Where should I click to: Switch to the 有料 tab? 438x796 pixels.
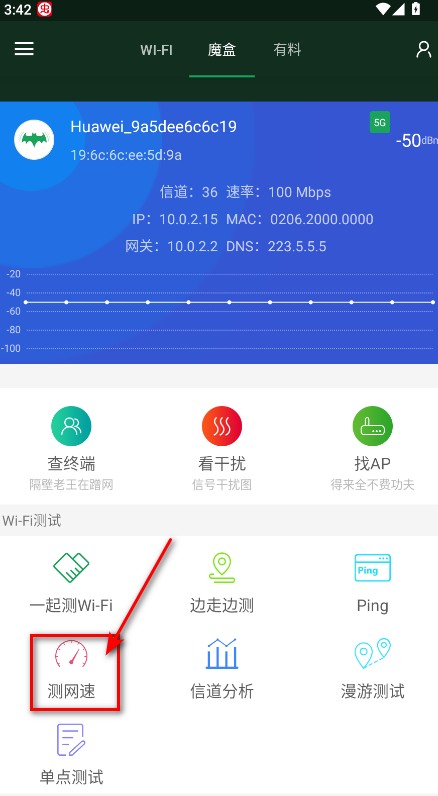(x=287, y=49)
